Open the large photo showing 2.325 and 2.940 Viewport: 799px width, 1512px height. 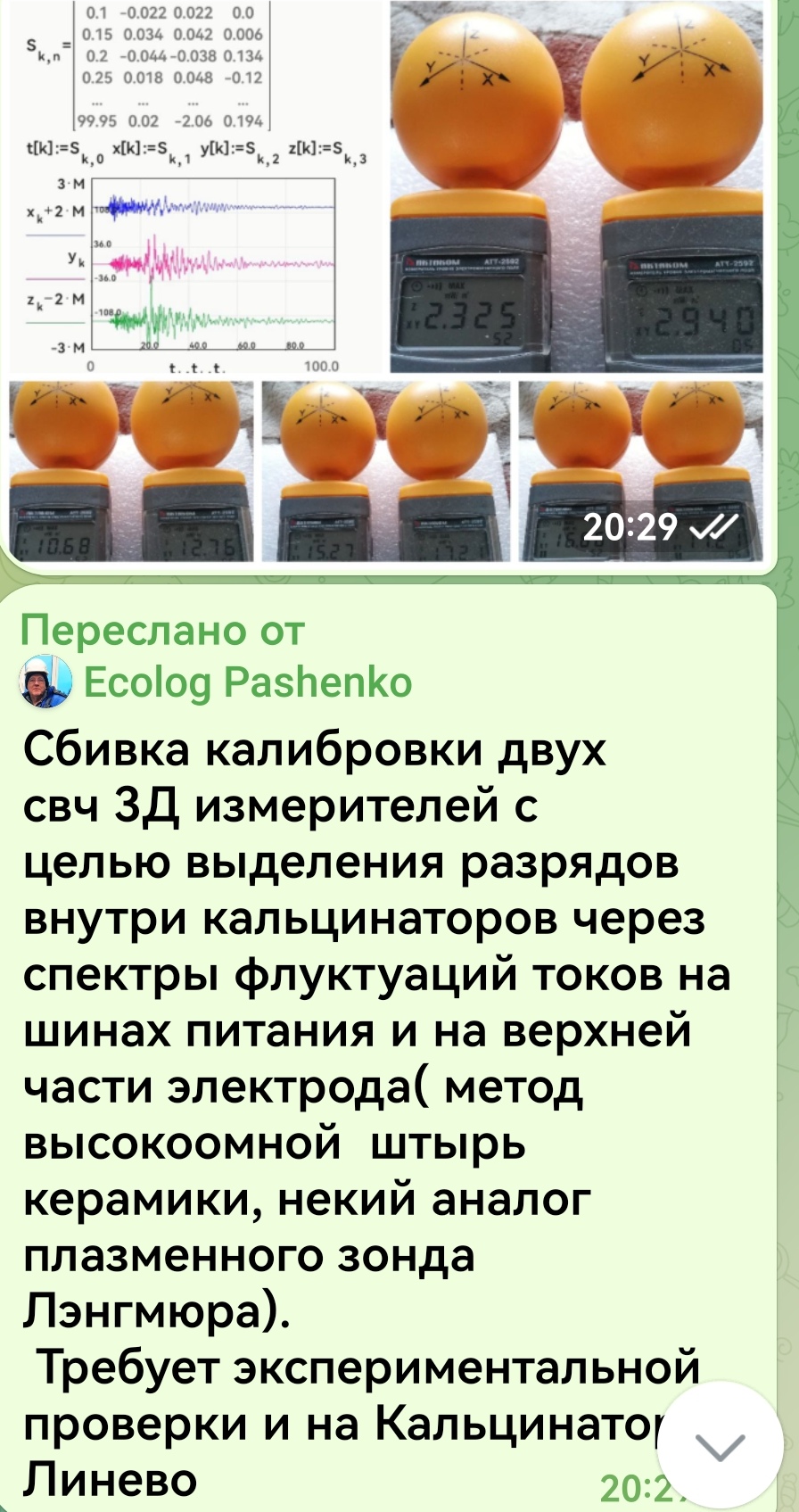(x=578, y=187)
